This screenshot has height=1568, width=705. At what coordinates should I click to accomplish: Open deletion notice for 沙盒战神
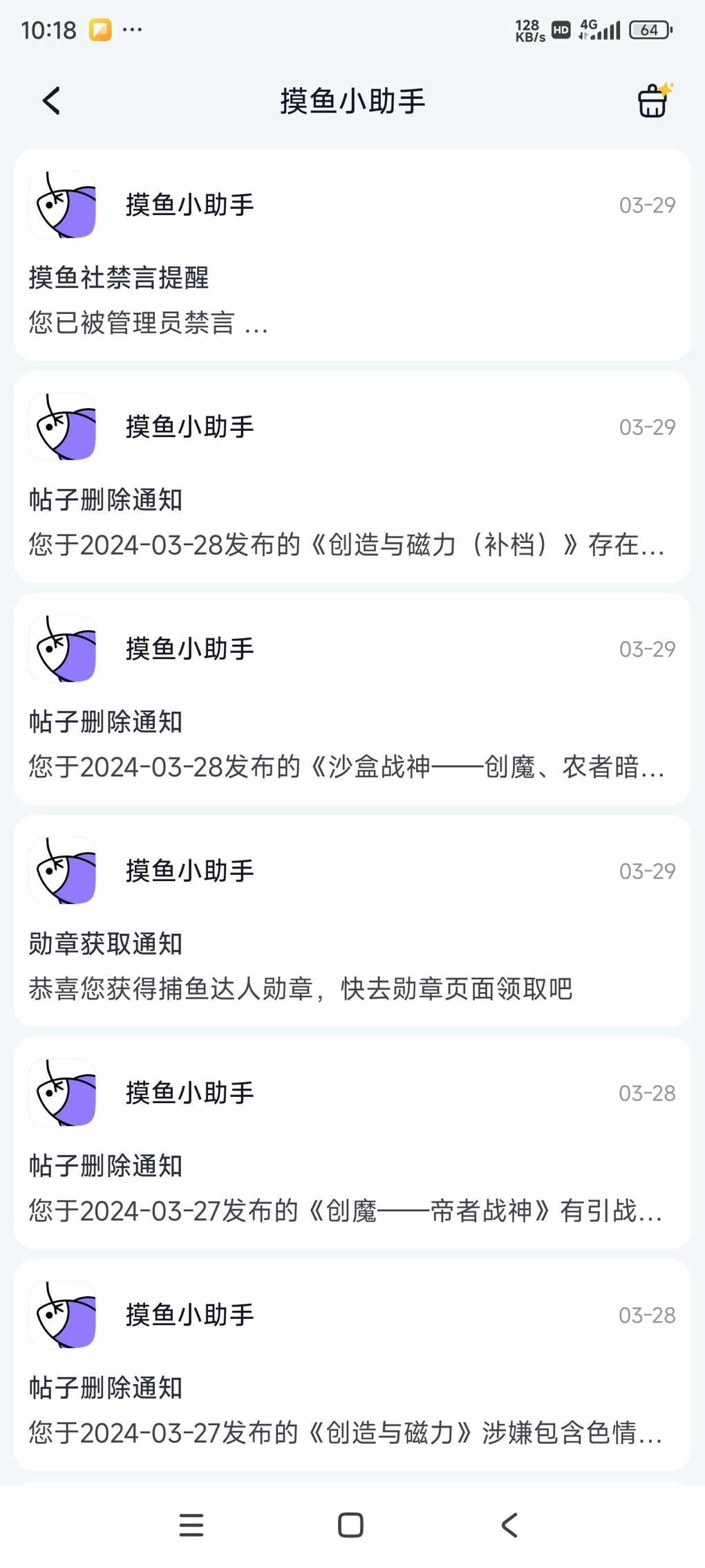(352, 699)
